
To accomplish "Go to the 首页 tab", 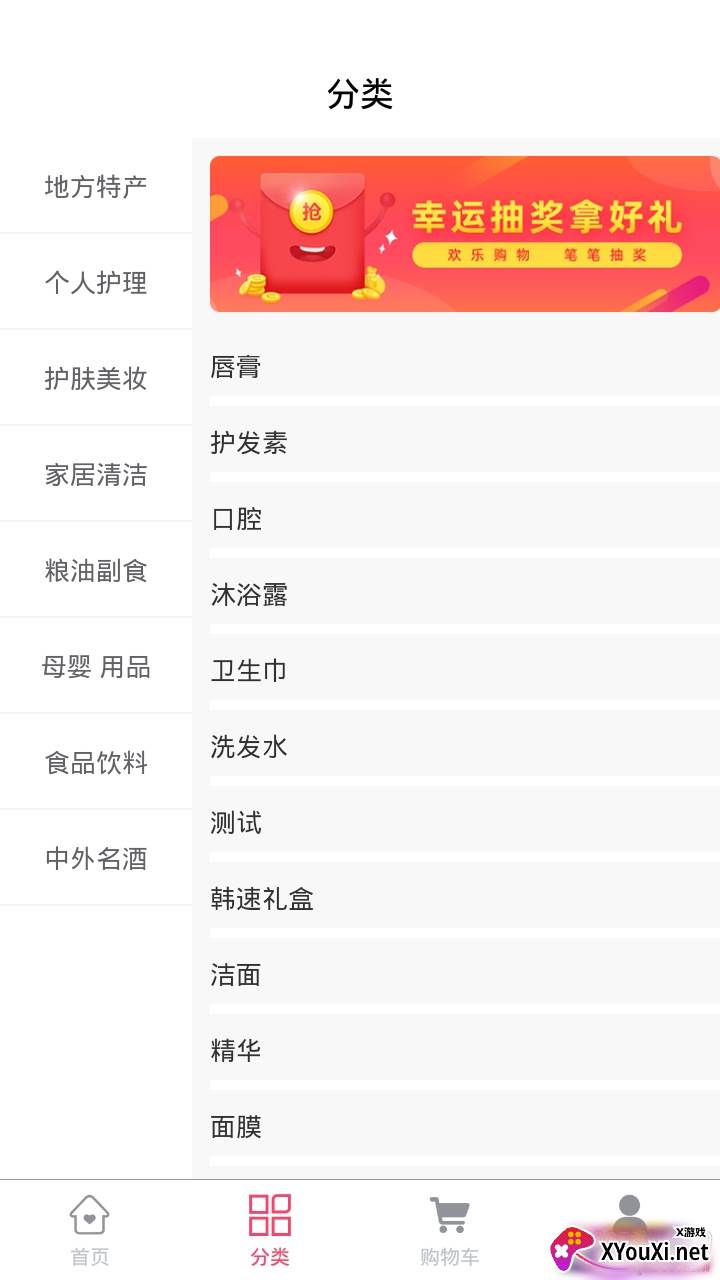I will click(x=90, y=1230).
